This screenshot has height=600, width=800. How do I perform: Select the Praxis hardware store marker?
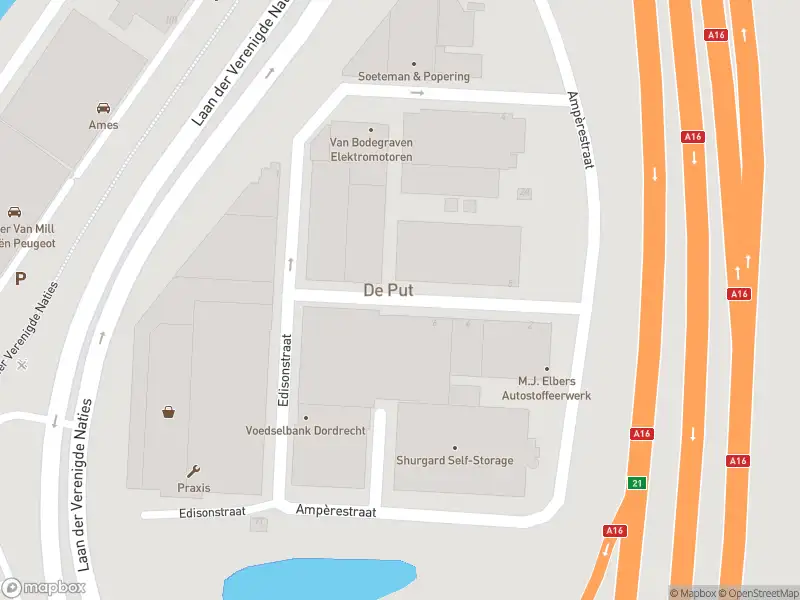(x=193, y=471)
